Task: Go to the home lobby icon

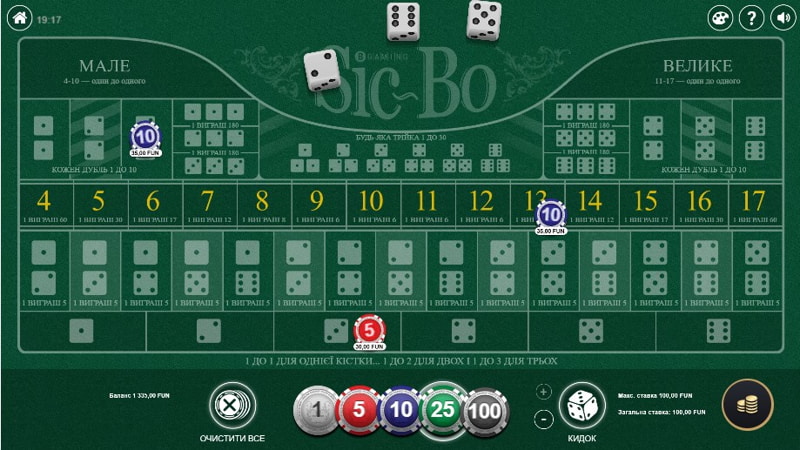Action: [x=17, y=18]
